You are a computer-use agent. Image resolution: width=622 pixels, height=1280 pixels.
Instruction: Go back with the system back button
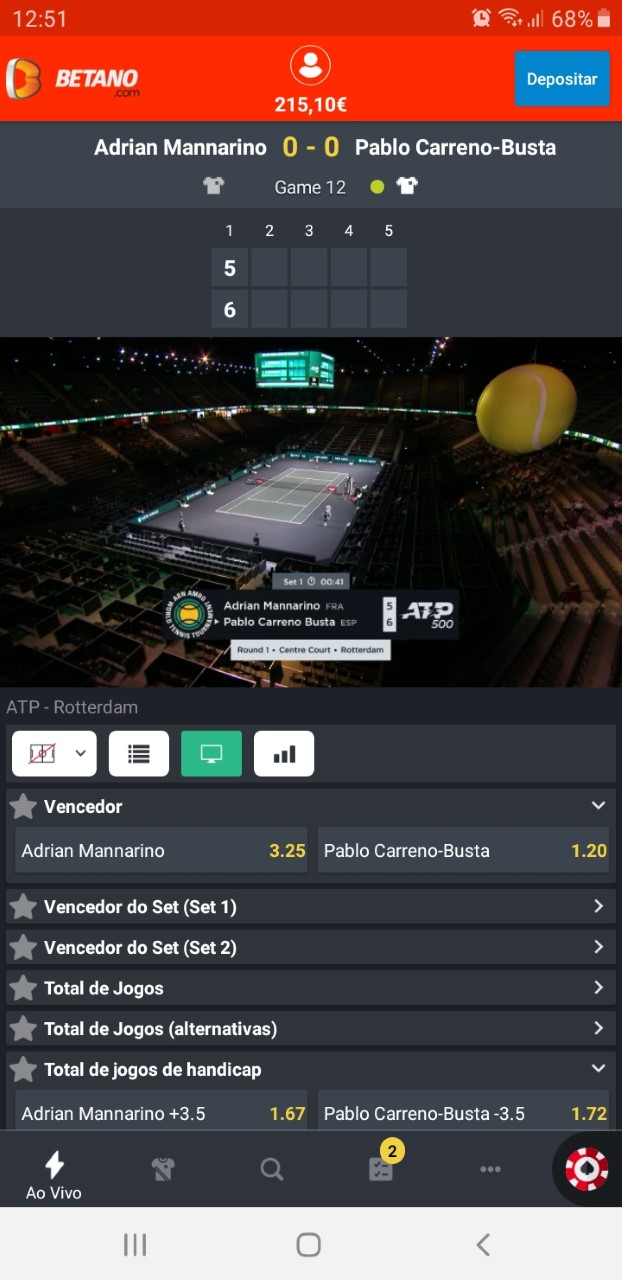pos(483,1245)
